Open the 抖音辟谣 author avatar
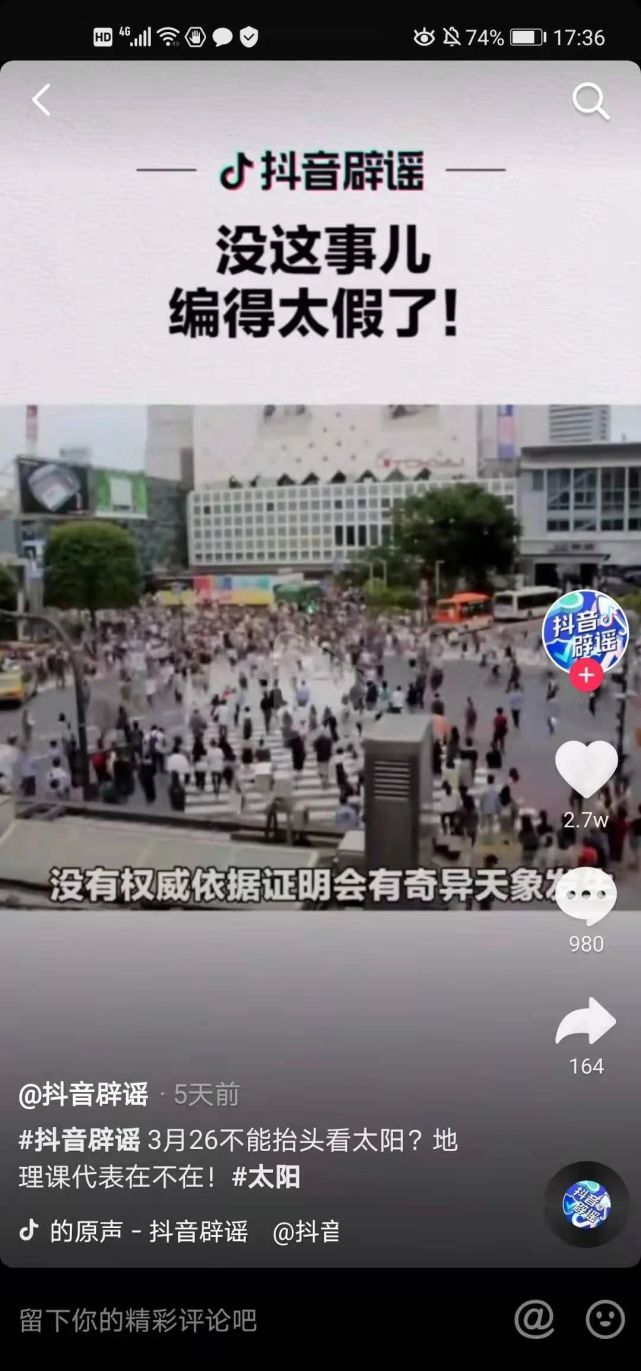The image size is (641, 1371). [585, 630]
